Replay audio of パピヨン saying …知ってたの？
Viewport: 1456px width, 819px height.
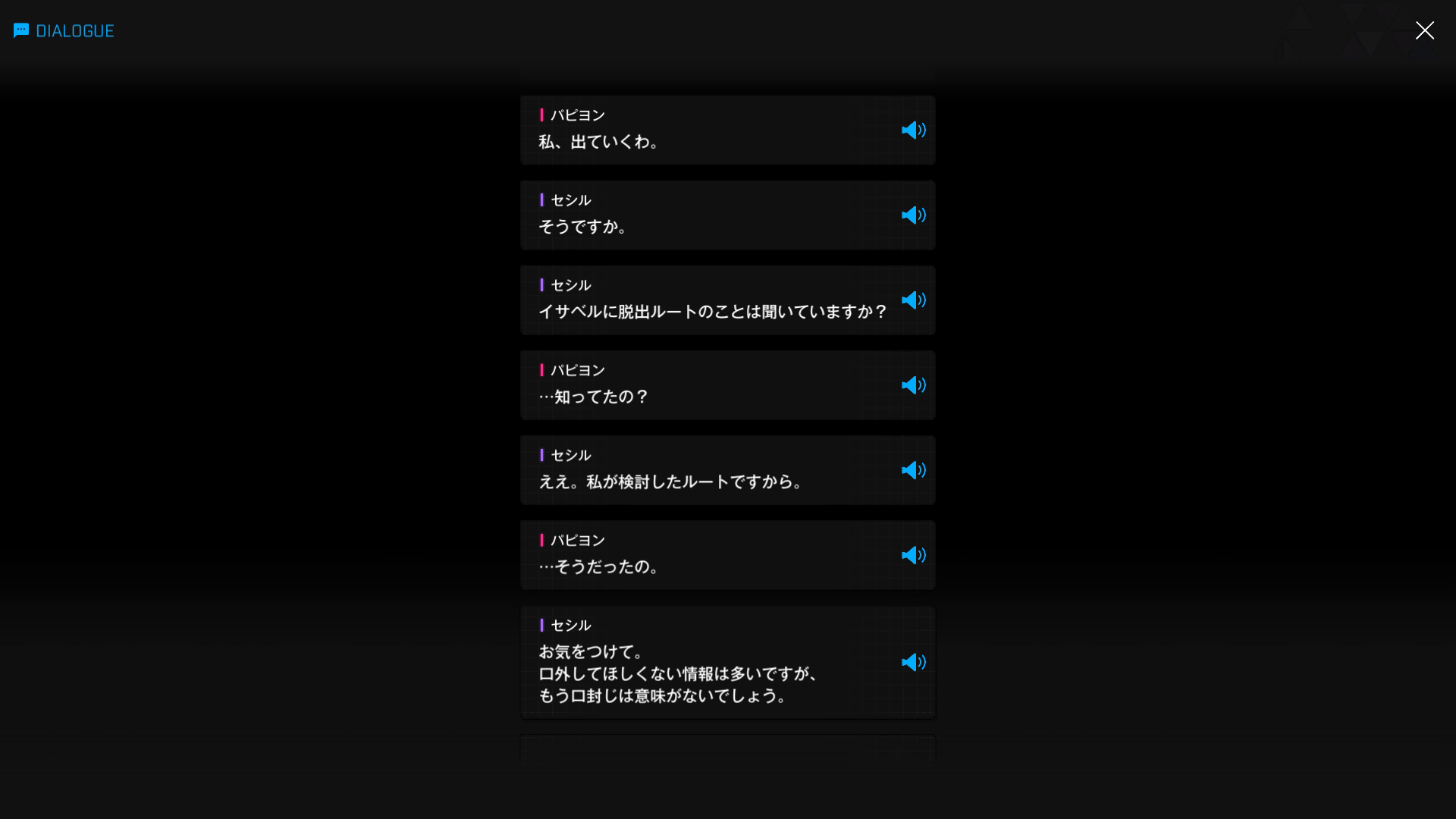pyautogui.click(x=913, y=385)
